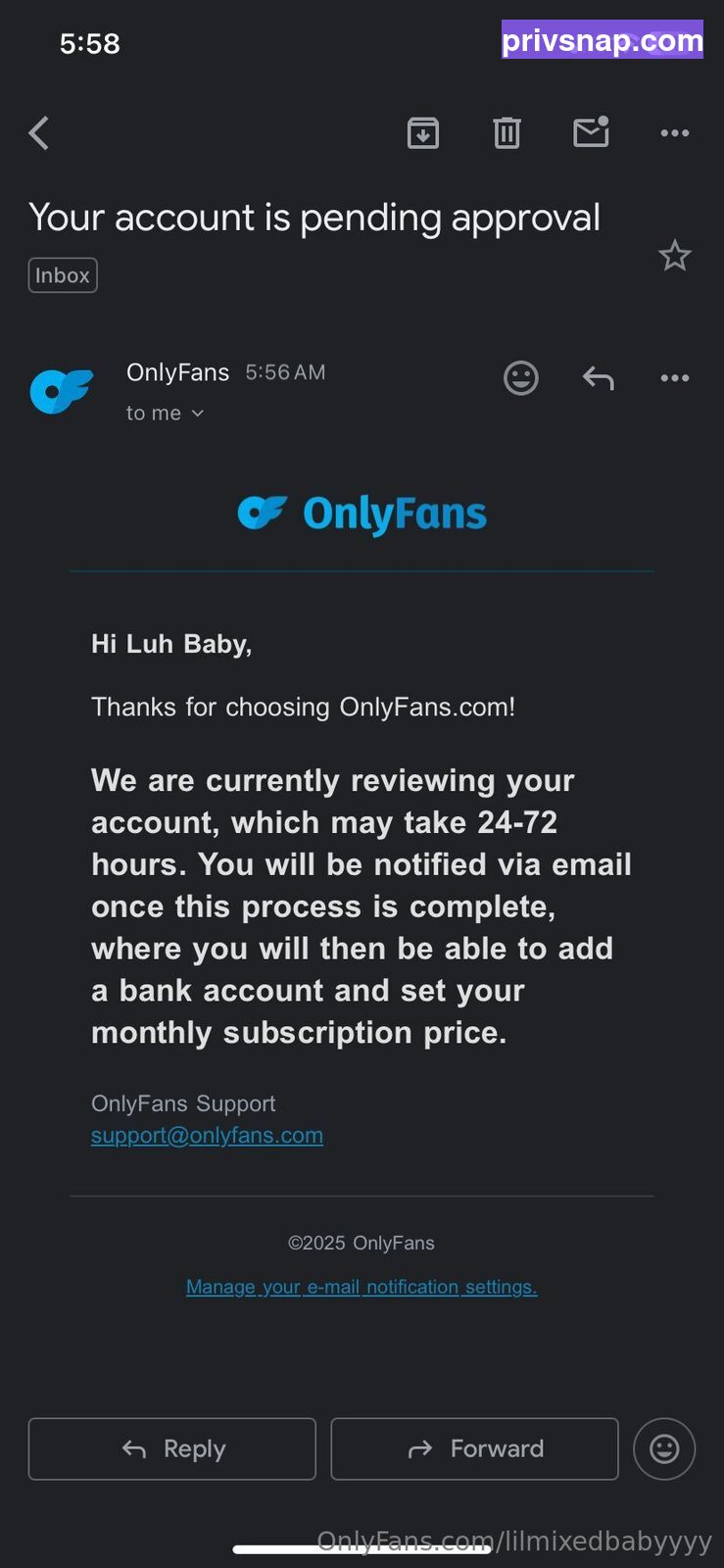Reply using the arrow beside sender
The image size is (724, 1568).
598,378
